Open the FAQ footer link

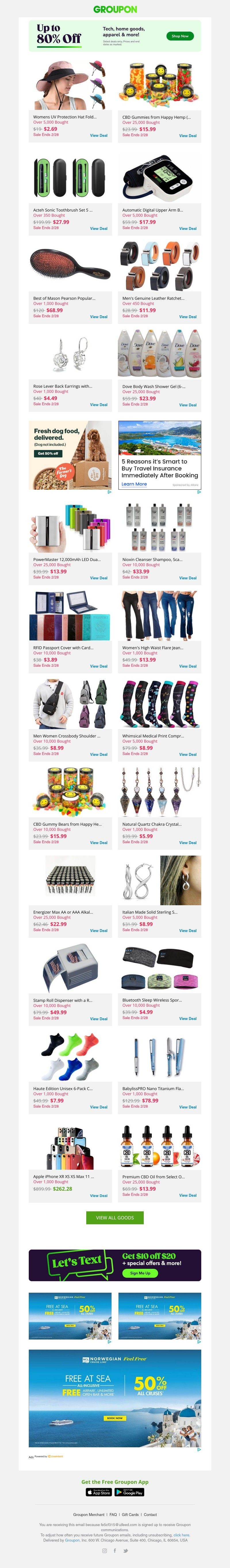tap(113, 1515)
